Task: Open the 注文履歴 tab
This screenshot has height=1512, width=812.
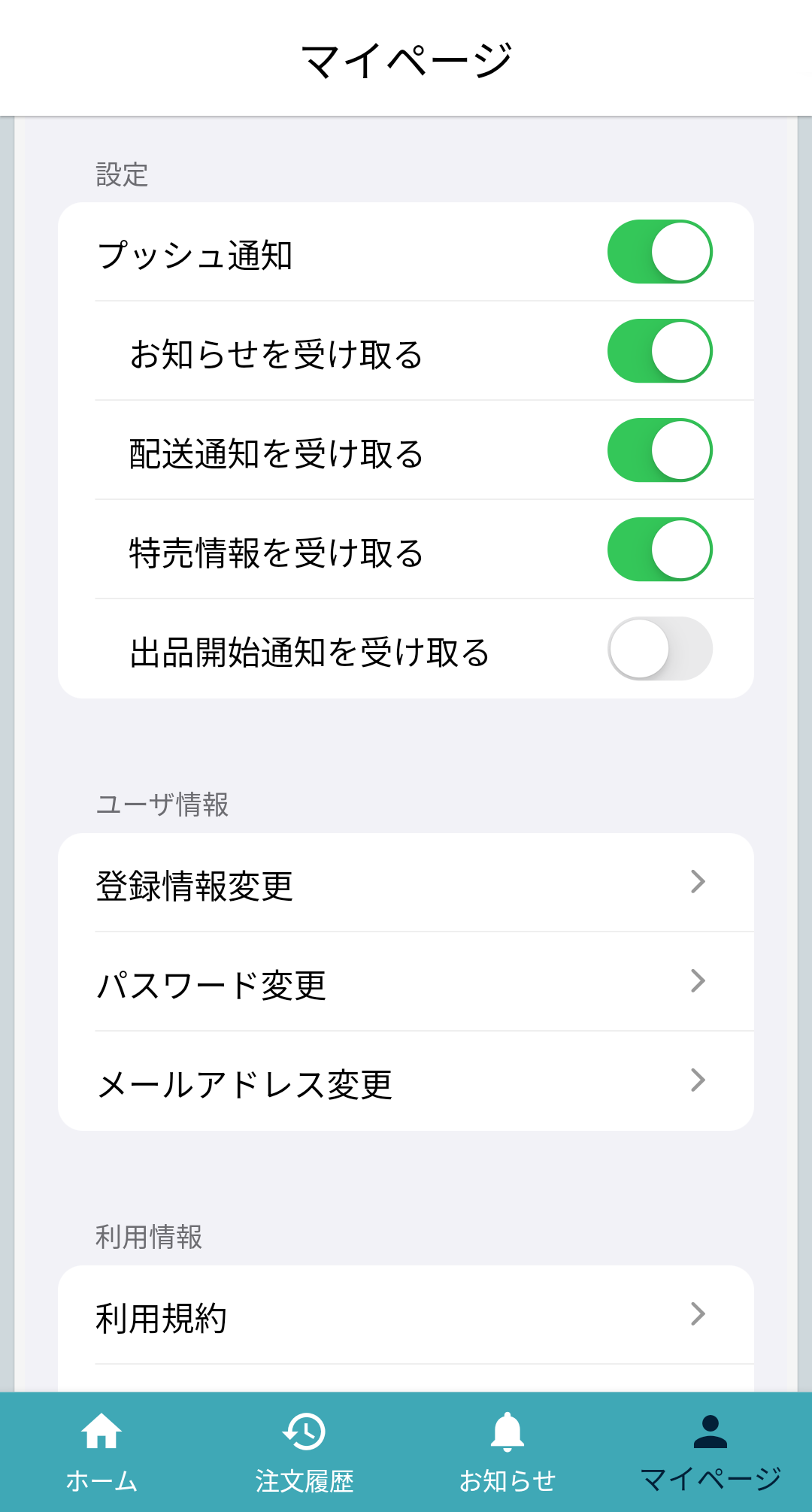Action: (304, 1452)
